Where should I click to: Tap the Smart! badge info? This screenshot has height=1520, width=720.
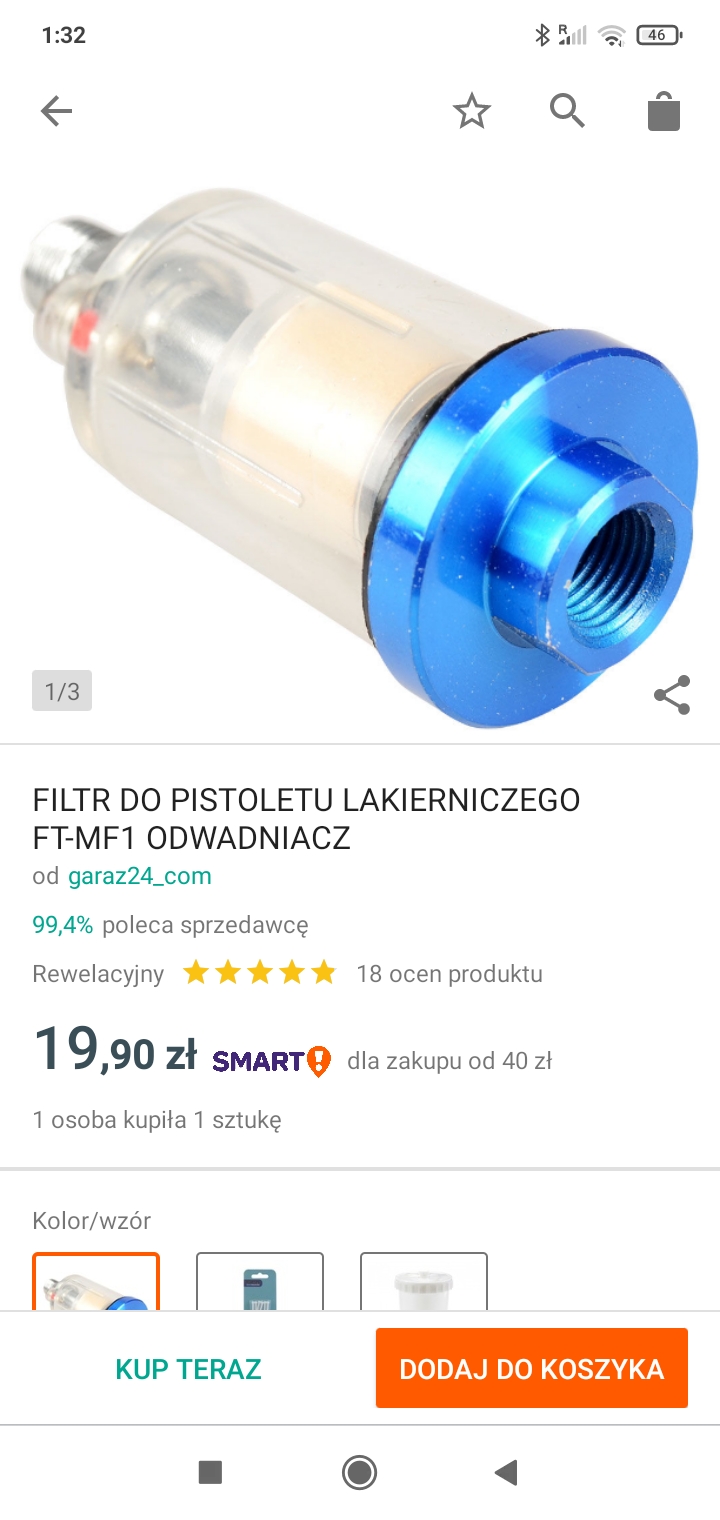click(271, 1060)
